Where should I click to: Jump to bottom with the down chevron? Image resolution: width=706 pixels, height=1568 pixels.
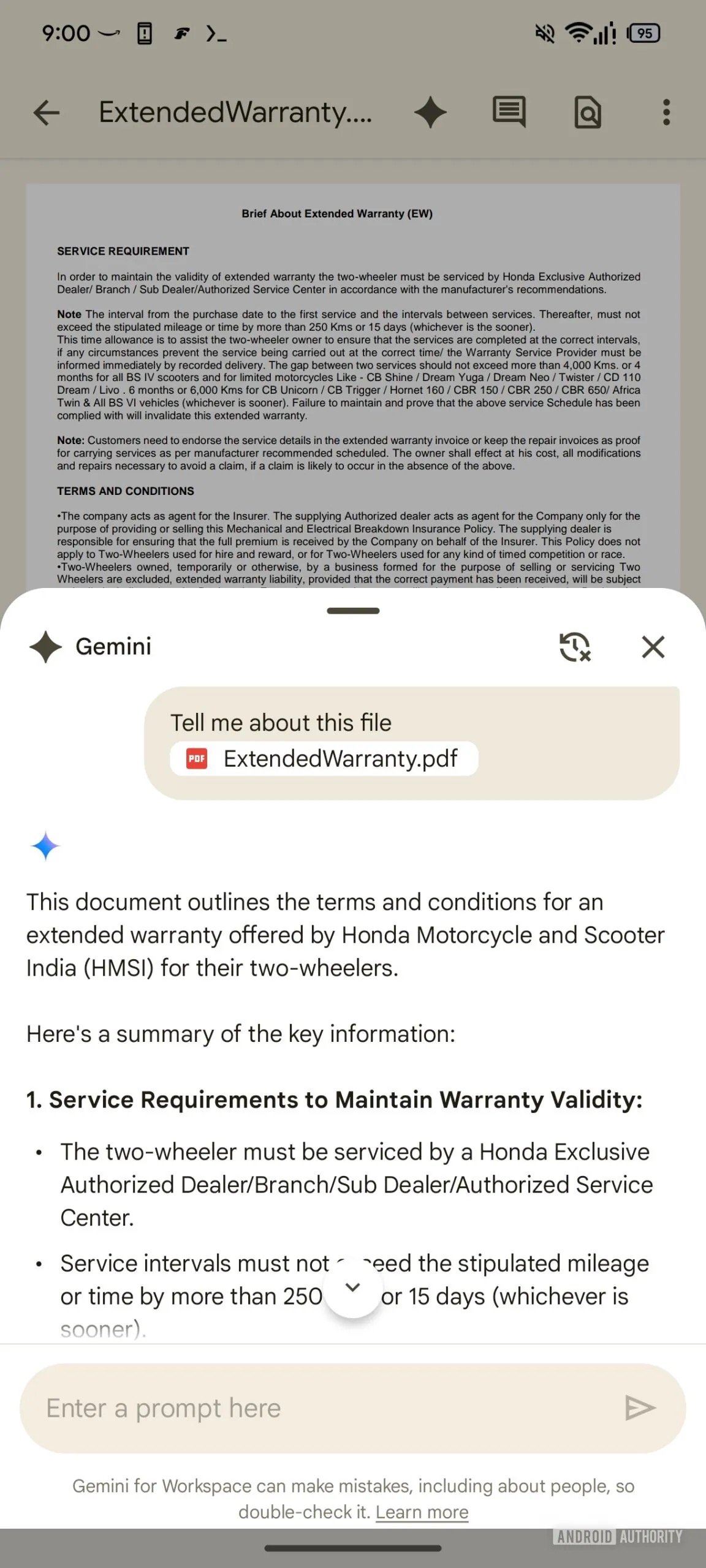(x=353, y=1287)
